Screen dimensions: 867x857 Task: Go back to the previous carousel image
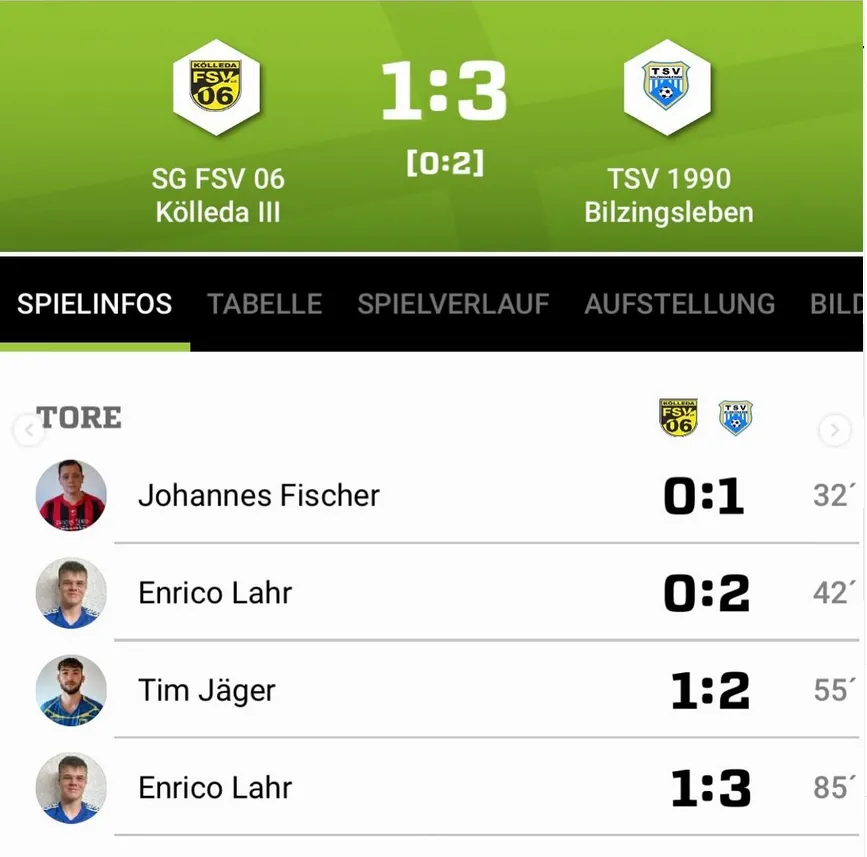[x=29, y=431]
